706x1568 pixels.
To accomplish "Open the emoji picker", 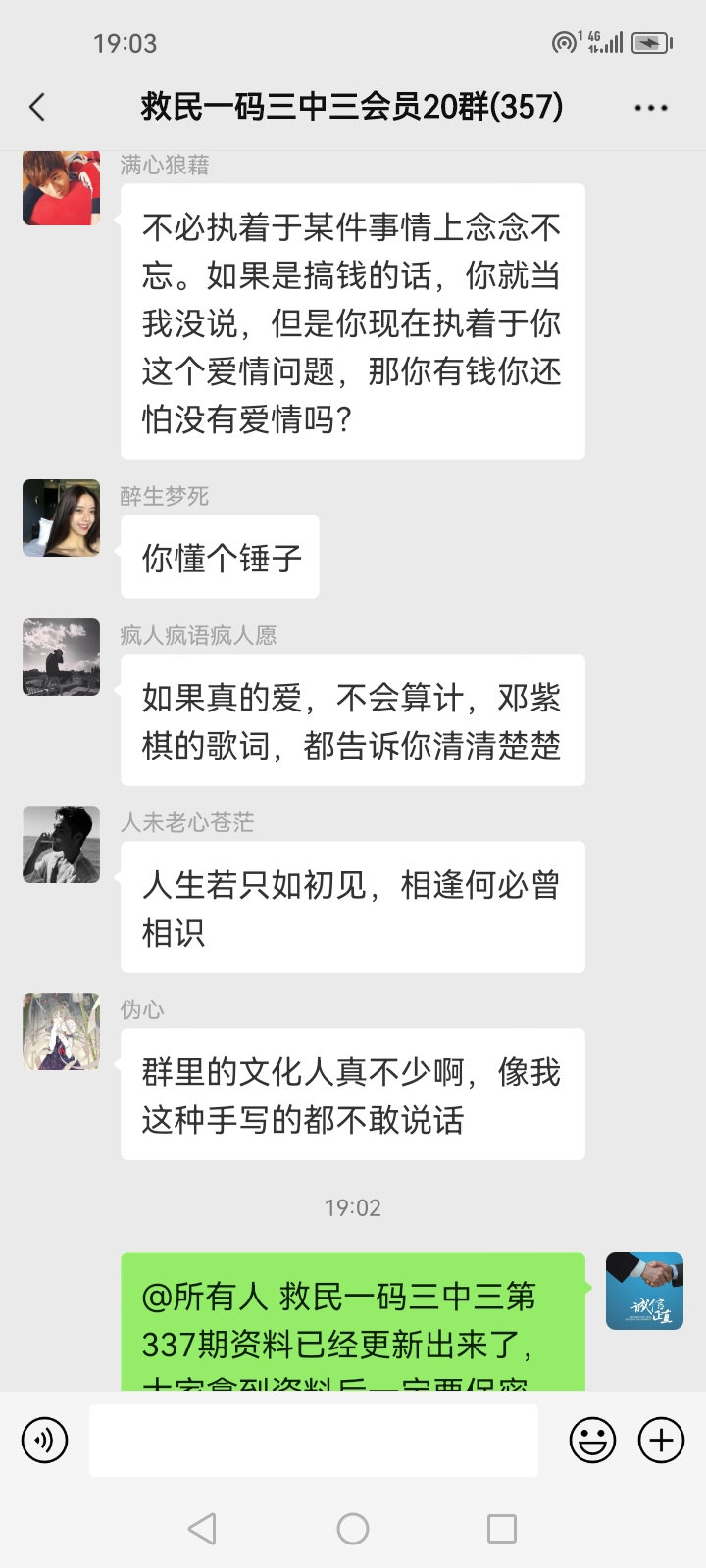I will click(x=593, y=1440).
